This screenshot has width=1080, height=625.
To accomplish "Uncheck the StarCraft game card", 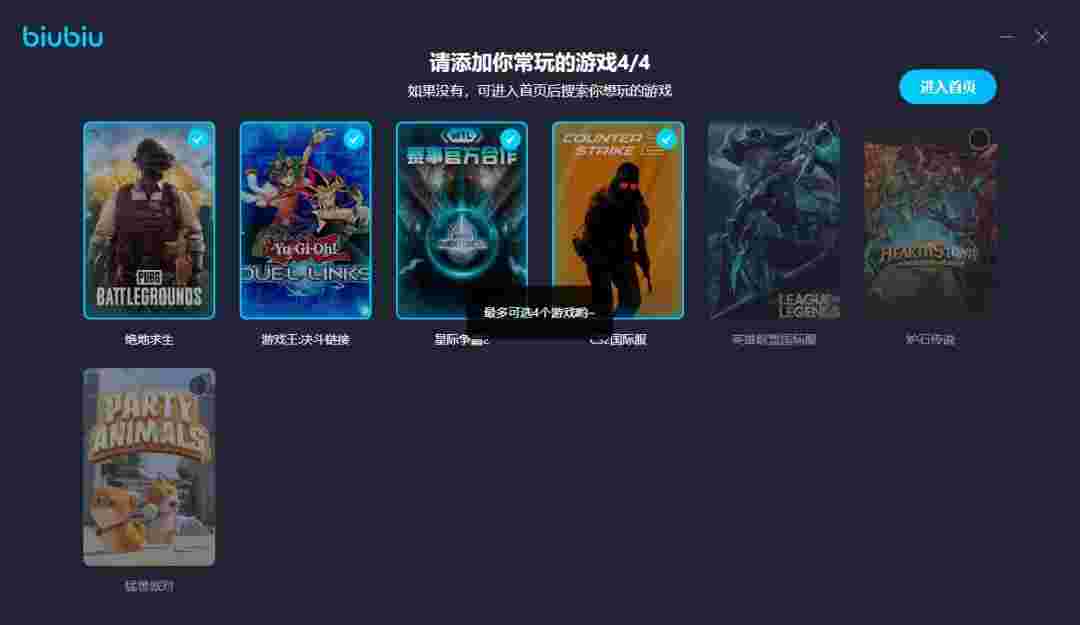I will pyautogui.click(x=461, y=221).
